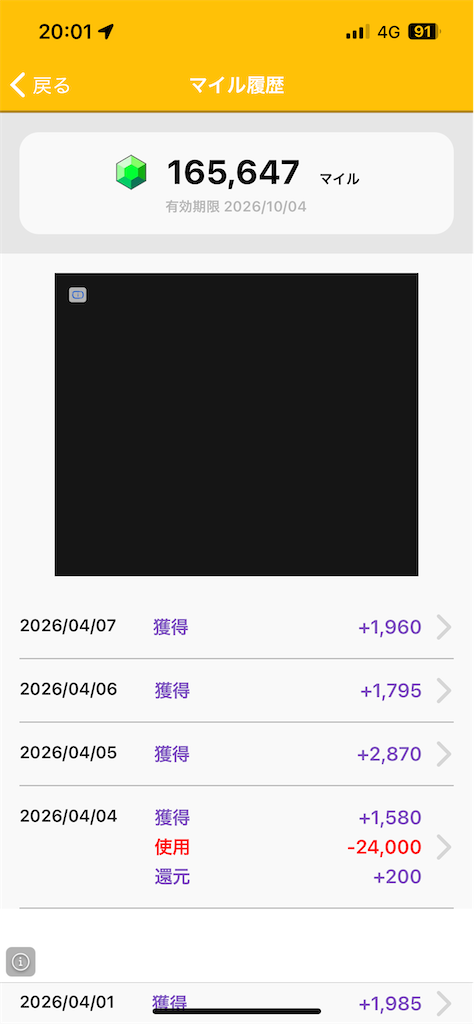The width and height of the screenshot is (474, 1024).
Task: Tap the ad info icon near the bottom left
Action: point(21,961)
